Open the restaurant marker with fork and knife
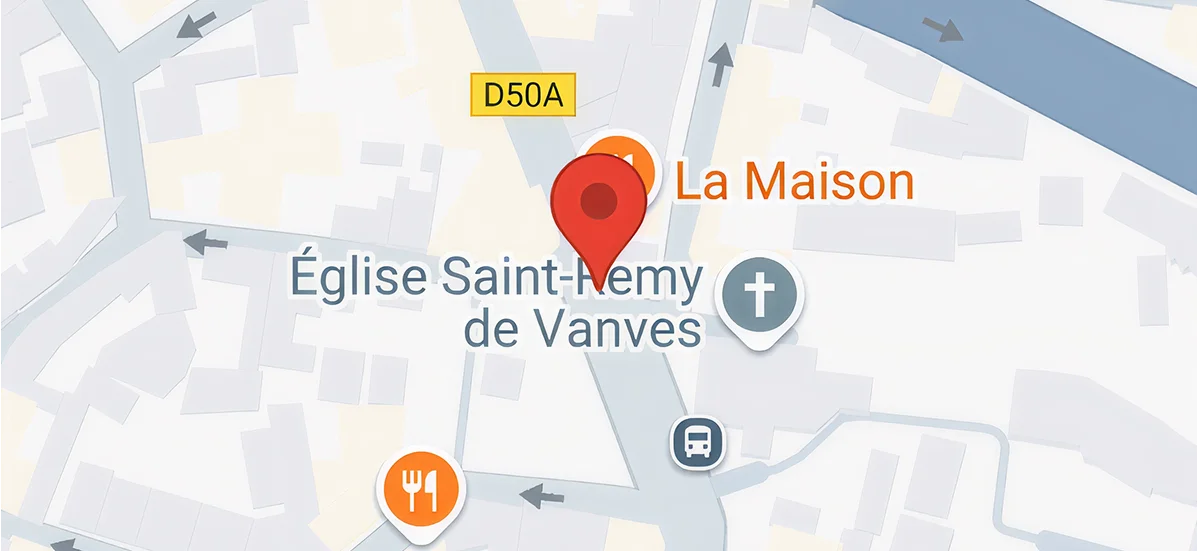This screenshot has width=1197, height=551. (x=418, y=490)
